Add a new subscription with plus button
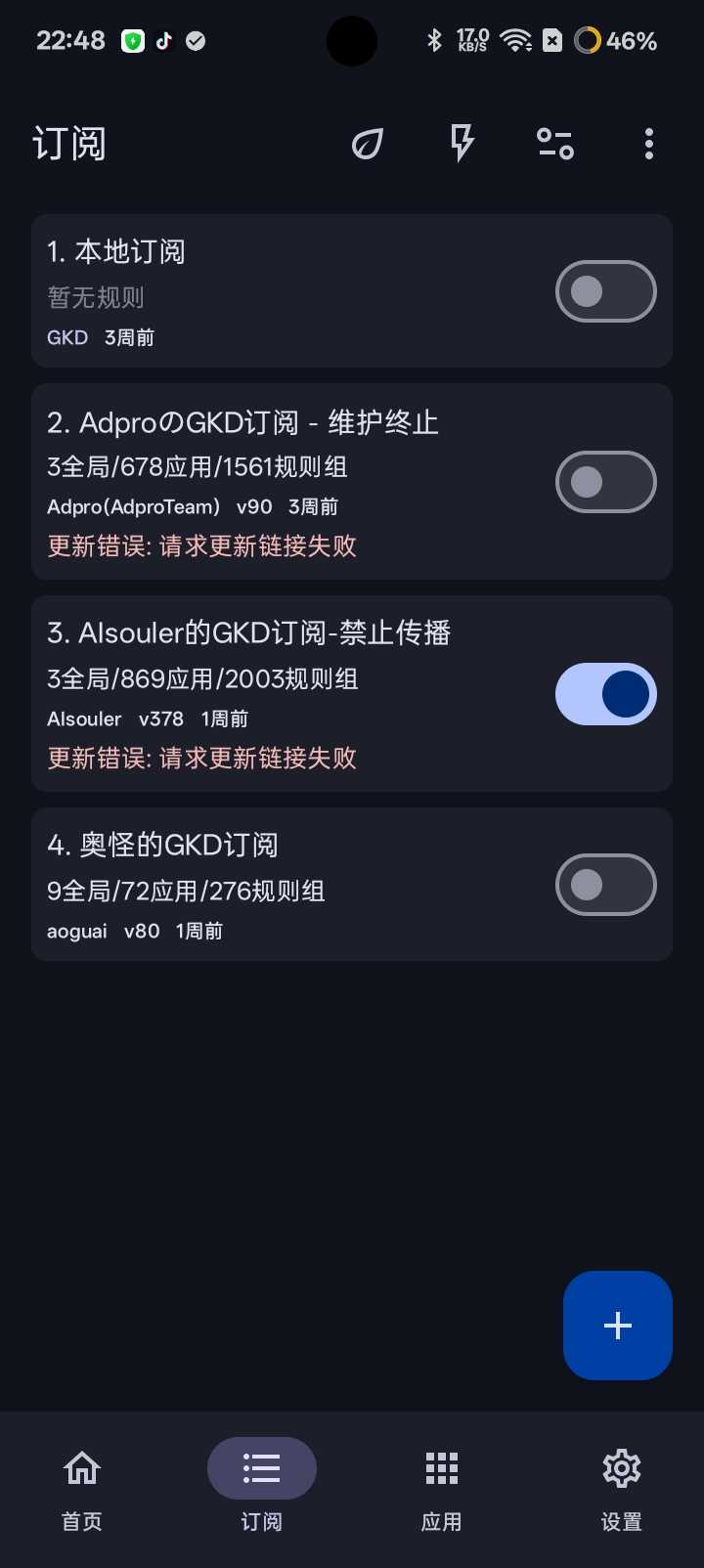Image resolution: width=704 pixels, height=1568 pixels. point(617,1326)
